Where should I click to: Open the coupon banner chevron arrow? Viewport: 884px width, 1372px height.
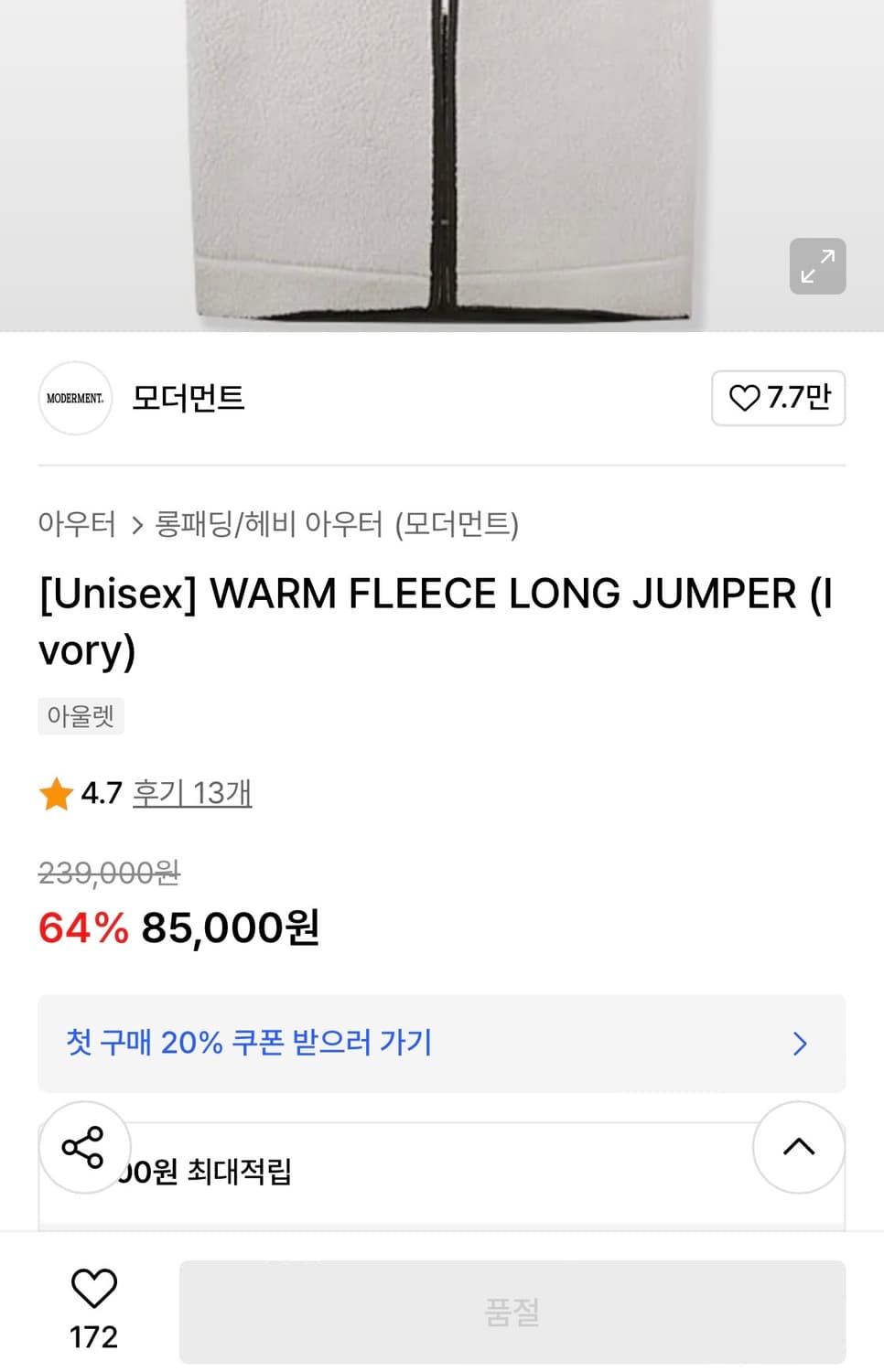click(x=800, y=1044)
